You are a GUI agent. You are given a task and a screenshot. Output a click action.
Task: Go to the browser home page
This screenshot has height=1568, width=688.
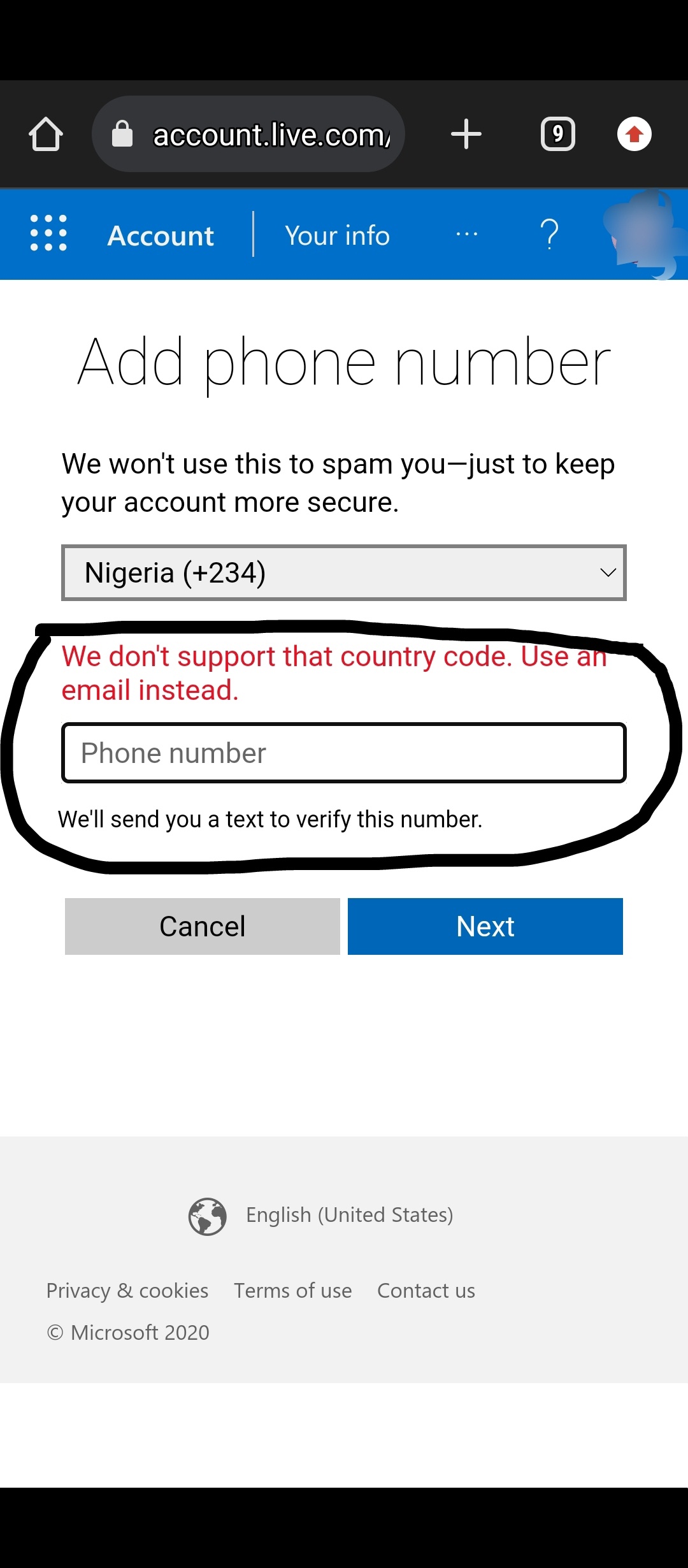46,134
